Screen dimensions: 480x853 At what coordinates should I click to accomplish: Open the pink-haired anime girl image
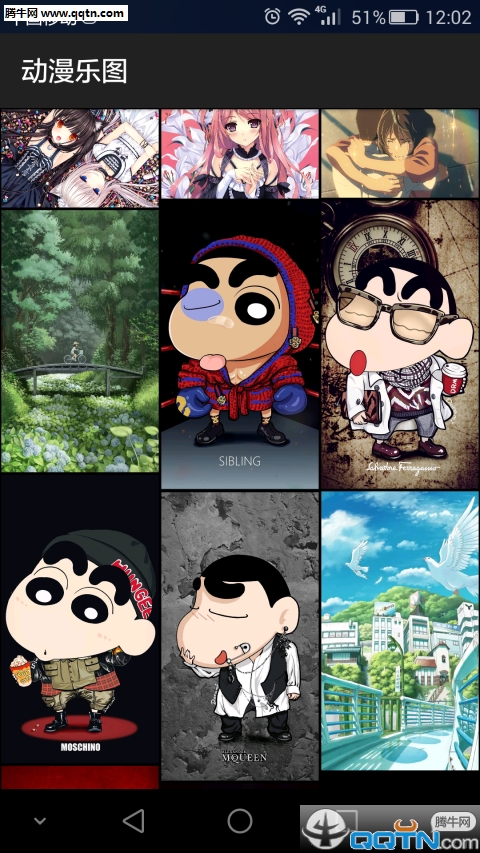pos(240,154)
